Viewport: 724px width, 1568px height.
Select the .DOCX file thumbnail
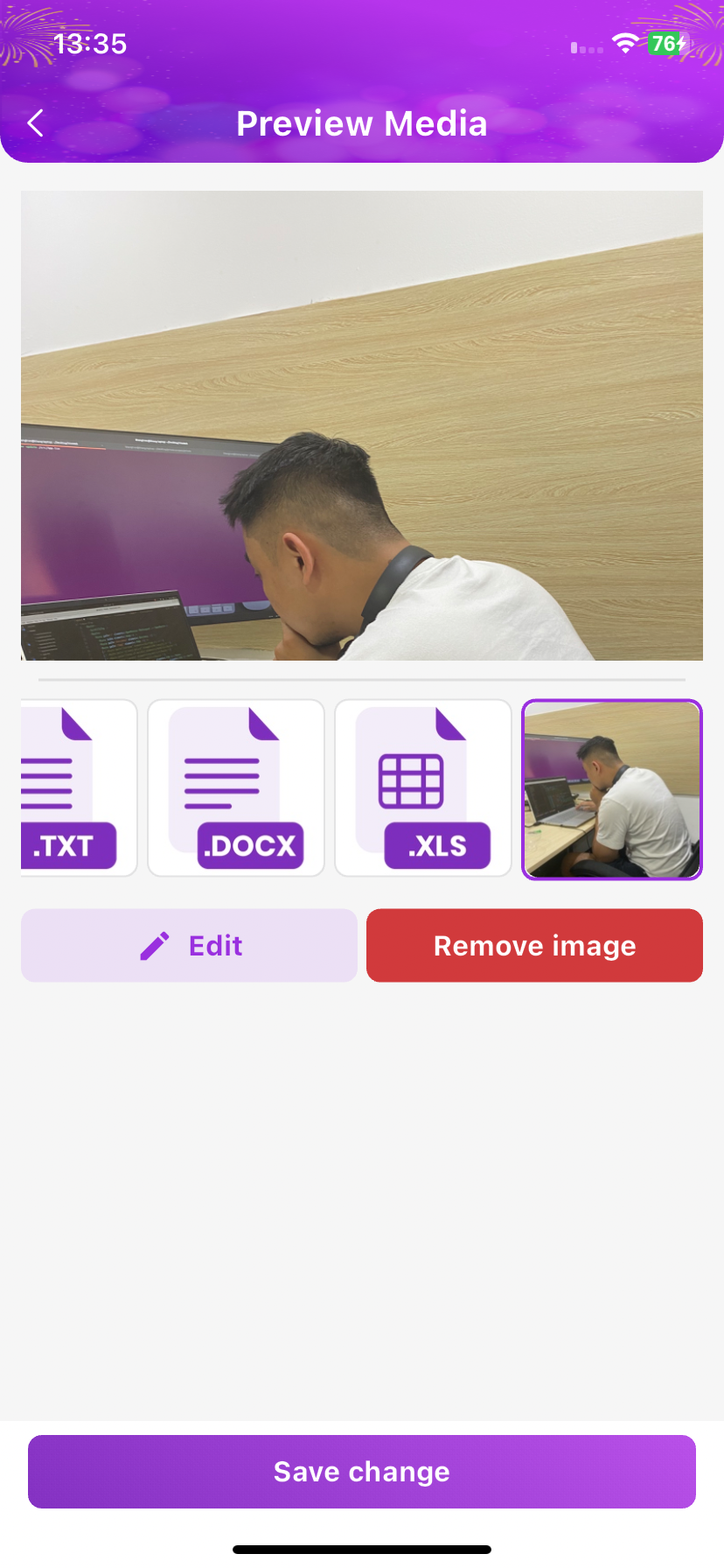coord(236,787)
